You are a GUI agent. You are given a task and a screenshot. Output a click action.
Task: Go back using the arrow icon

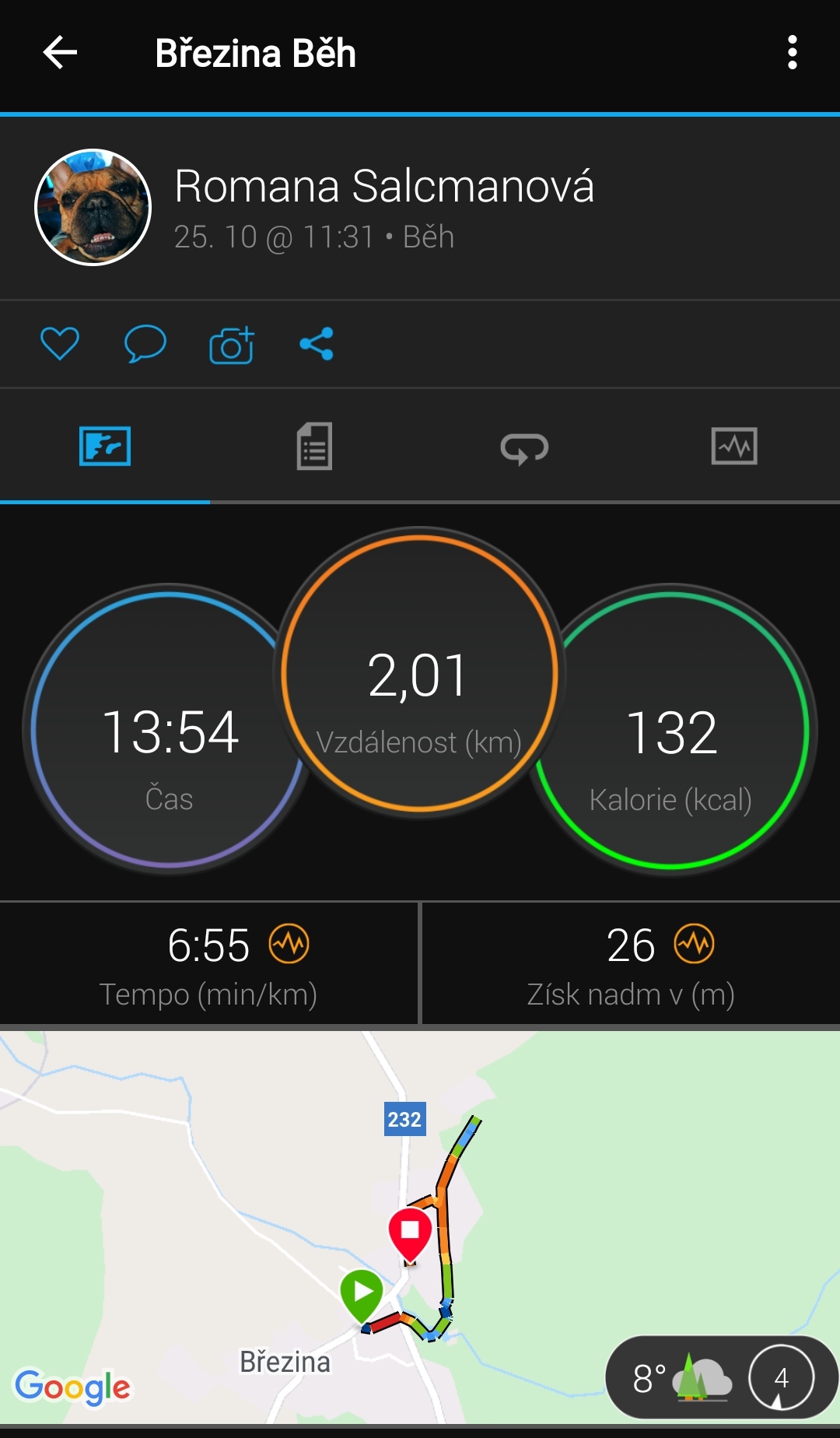60,53
